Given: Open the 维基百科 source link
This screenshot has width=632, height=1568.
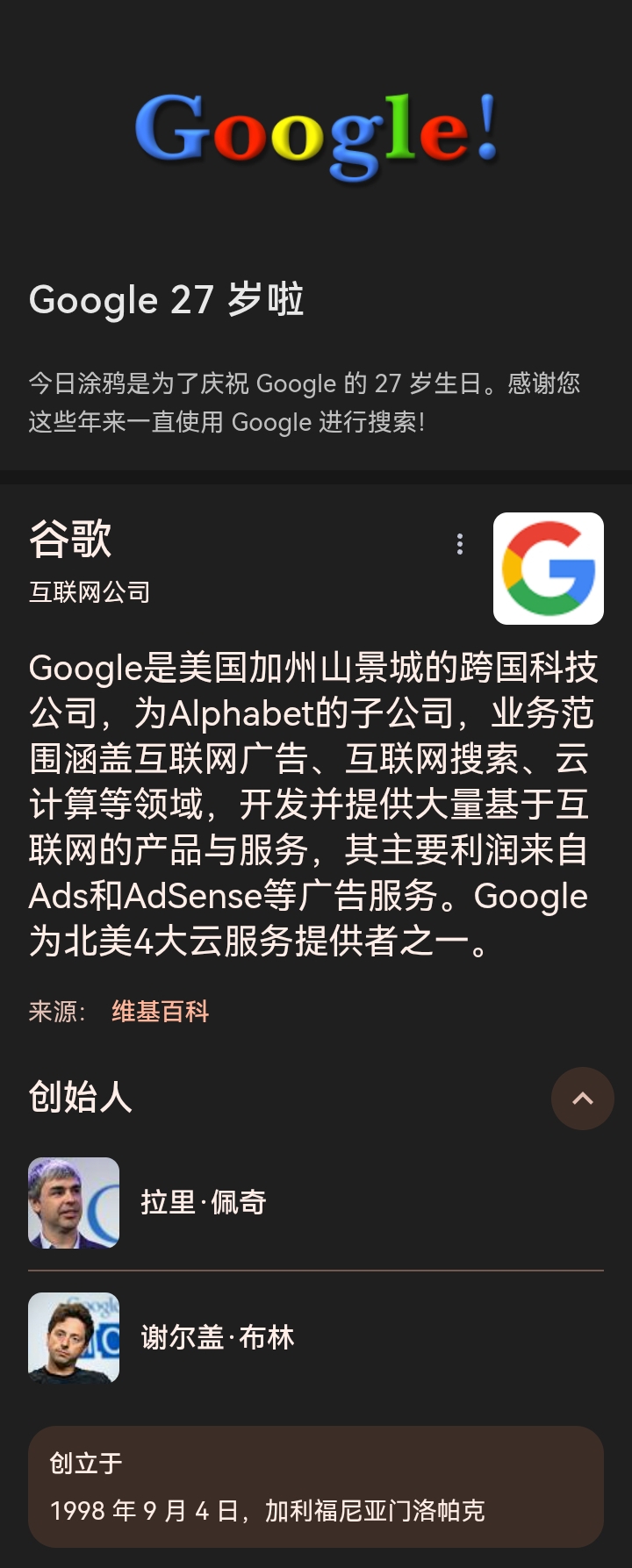Looking at the screenshot, I should (160, 1012).
